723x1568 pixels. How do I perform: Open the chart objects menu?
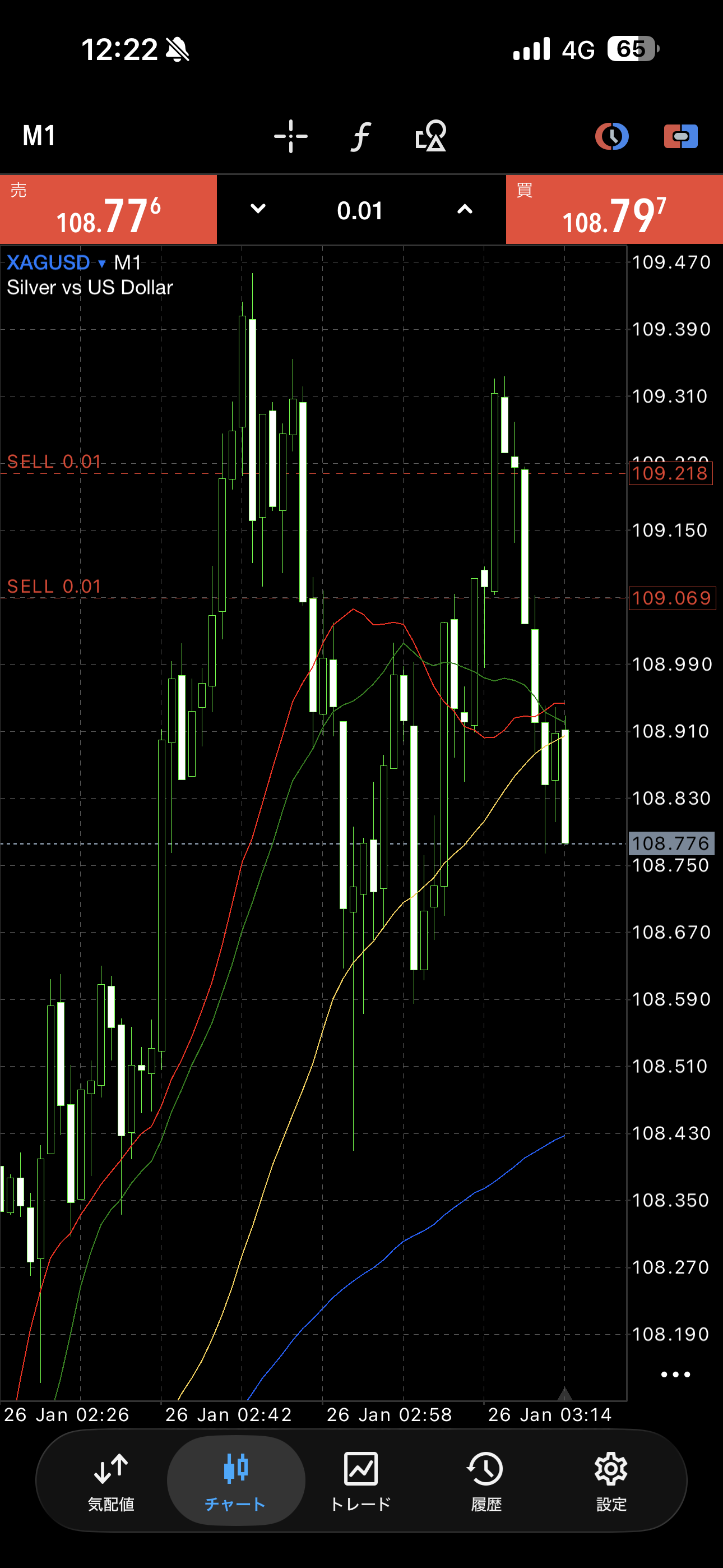[431, 136]
